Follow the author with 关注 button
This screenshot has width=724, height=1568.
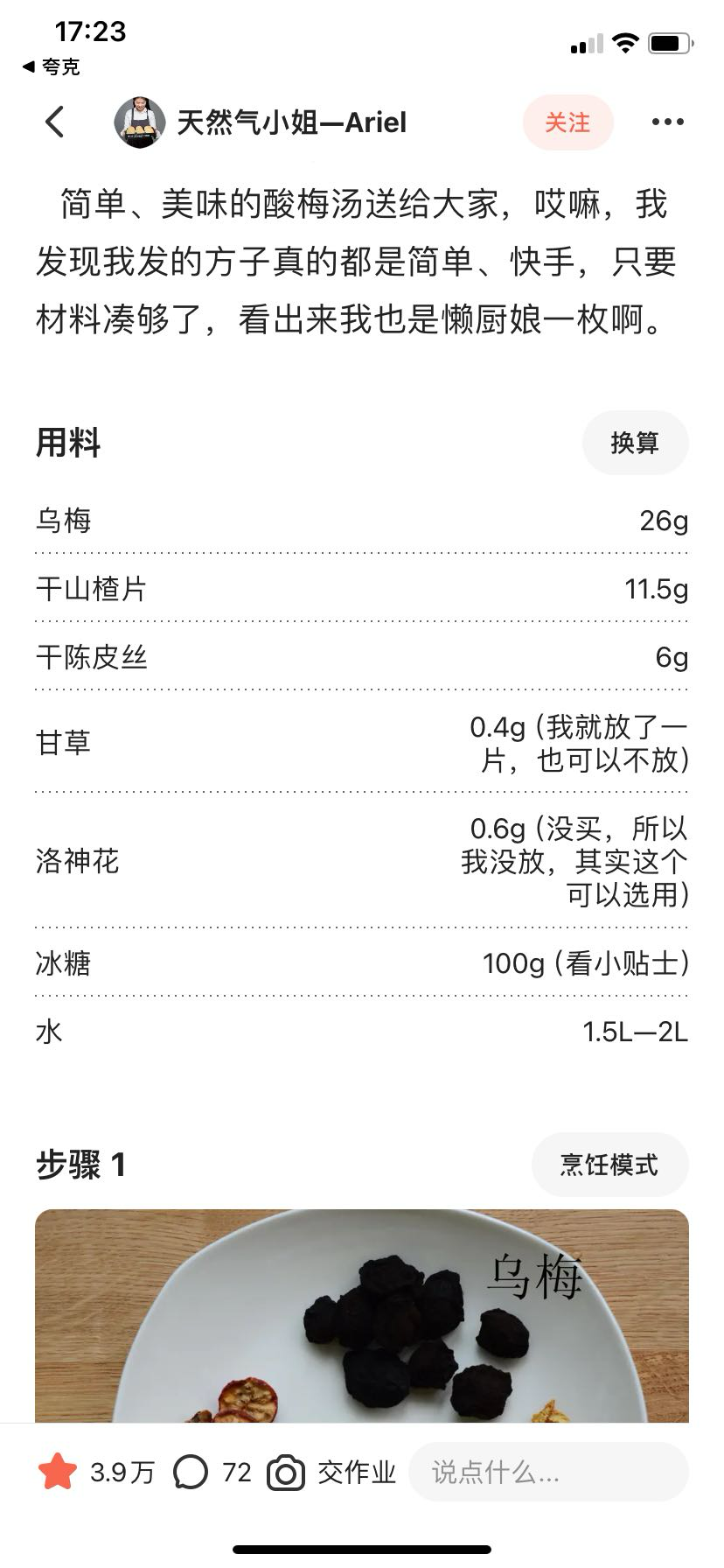coord(567,122)
